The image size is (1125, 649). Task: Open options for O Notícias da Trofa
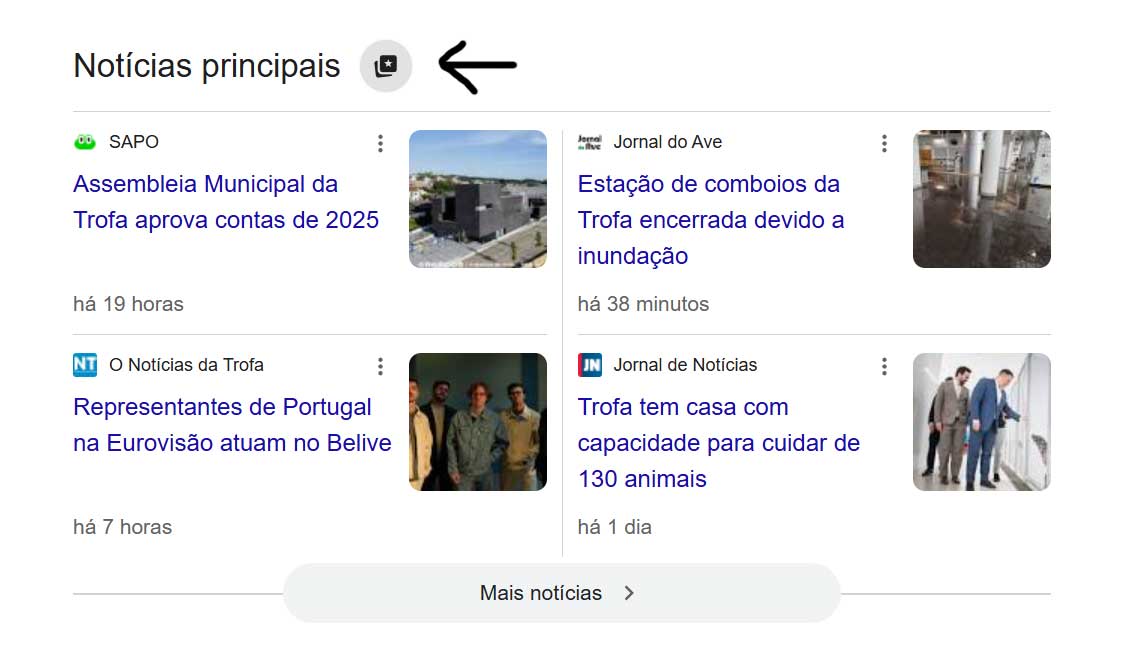coord(380,367)
